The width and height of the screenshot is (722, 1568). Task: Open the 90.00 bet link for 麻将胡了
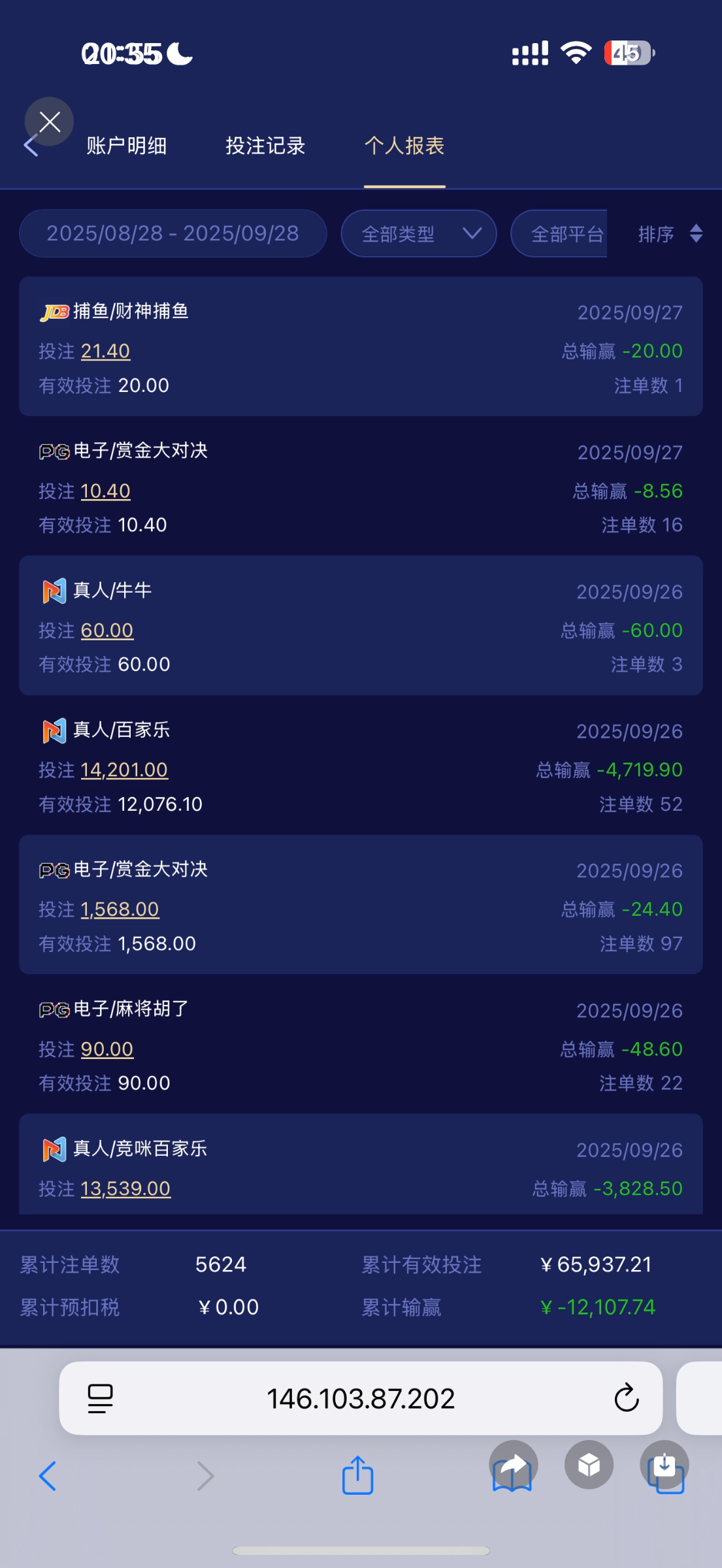(x=107, y=1049)
